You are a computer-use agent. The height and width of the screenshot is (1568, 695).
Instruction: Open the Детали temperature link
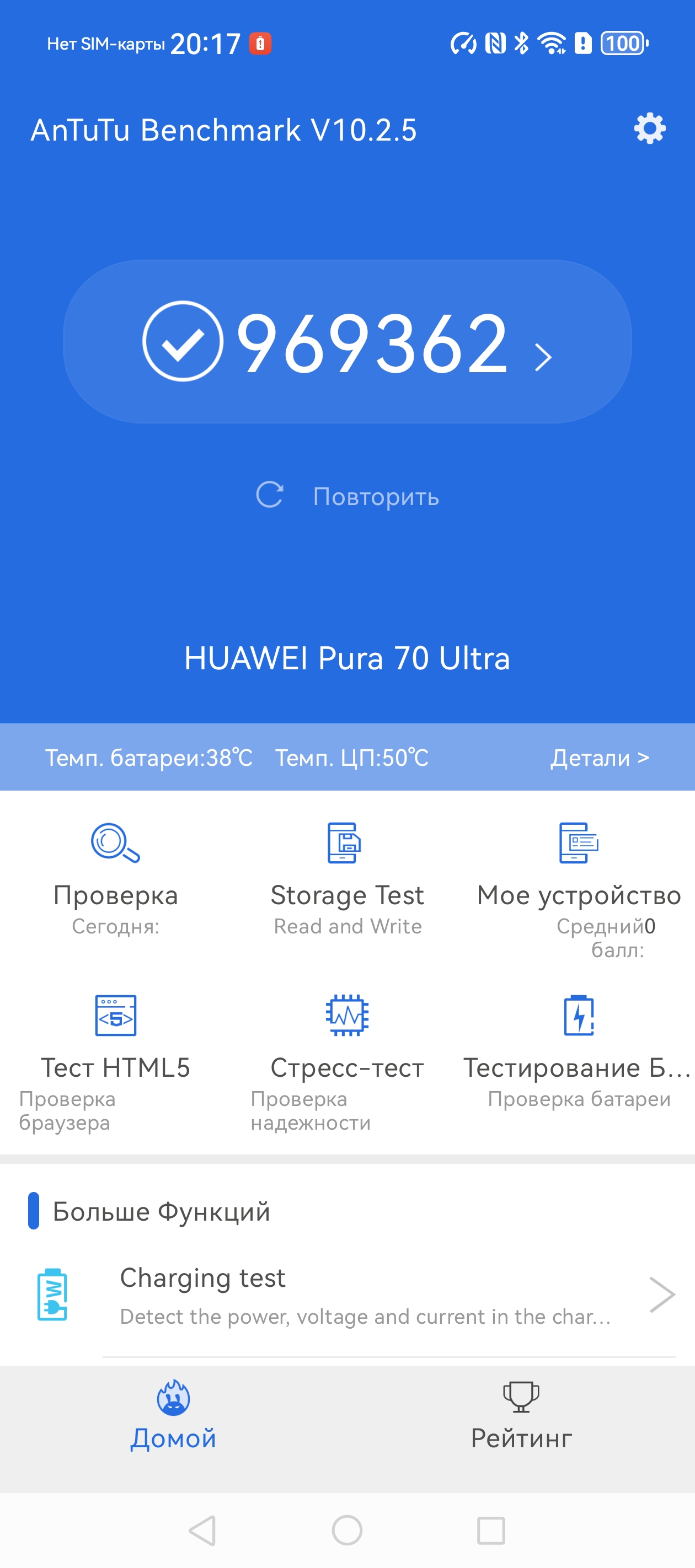(600, 758)
